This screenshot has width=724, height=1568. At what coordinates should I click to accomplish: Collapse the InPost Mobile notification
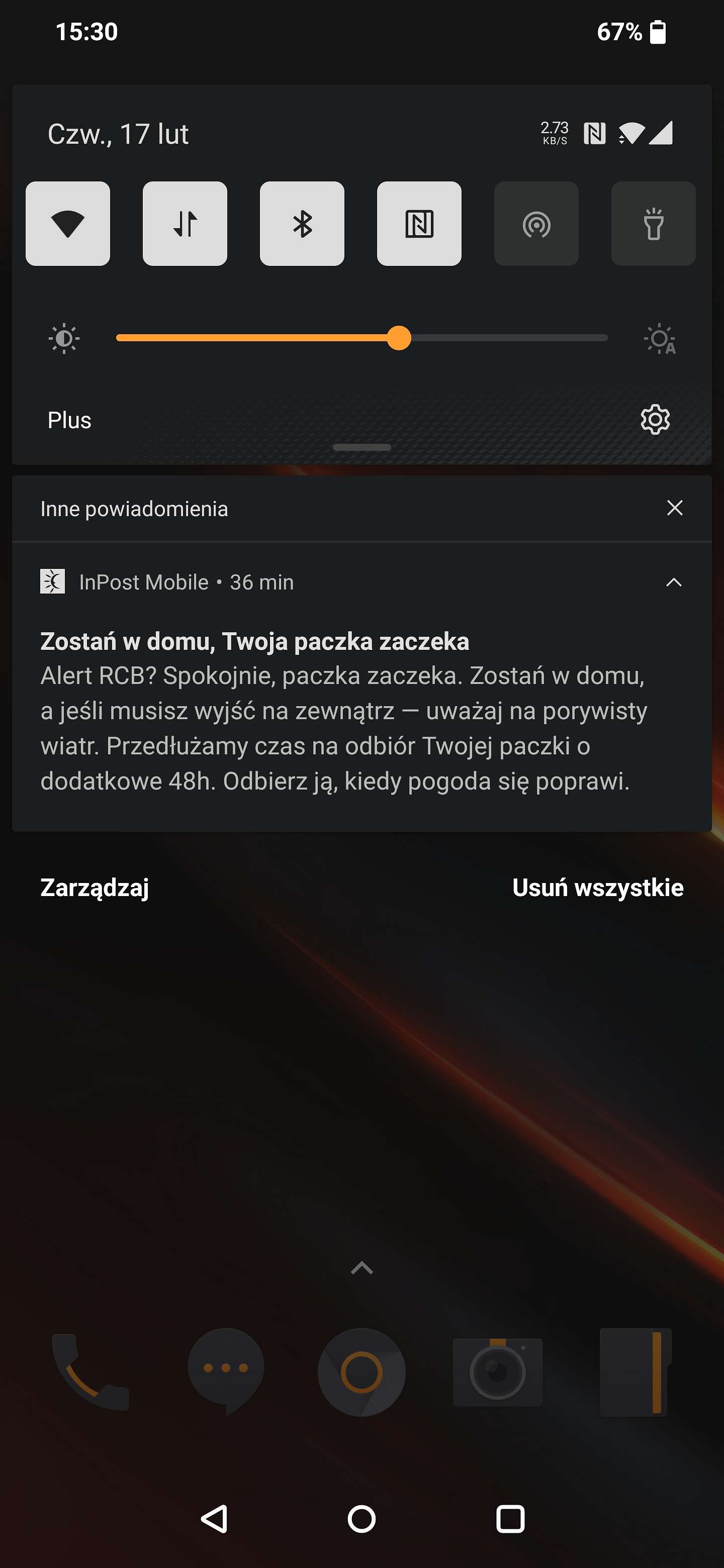coord(673,582)
